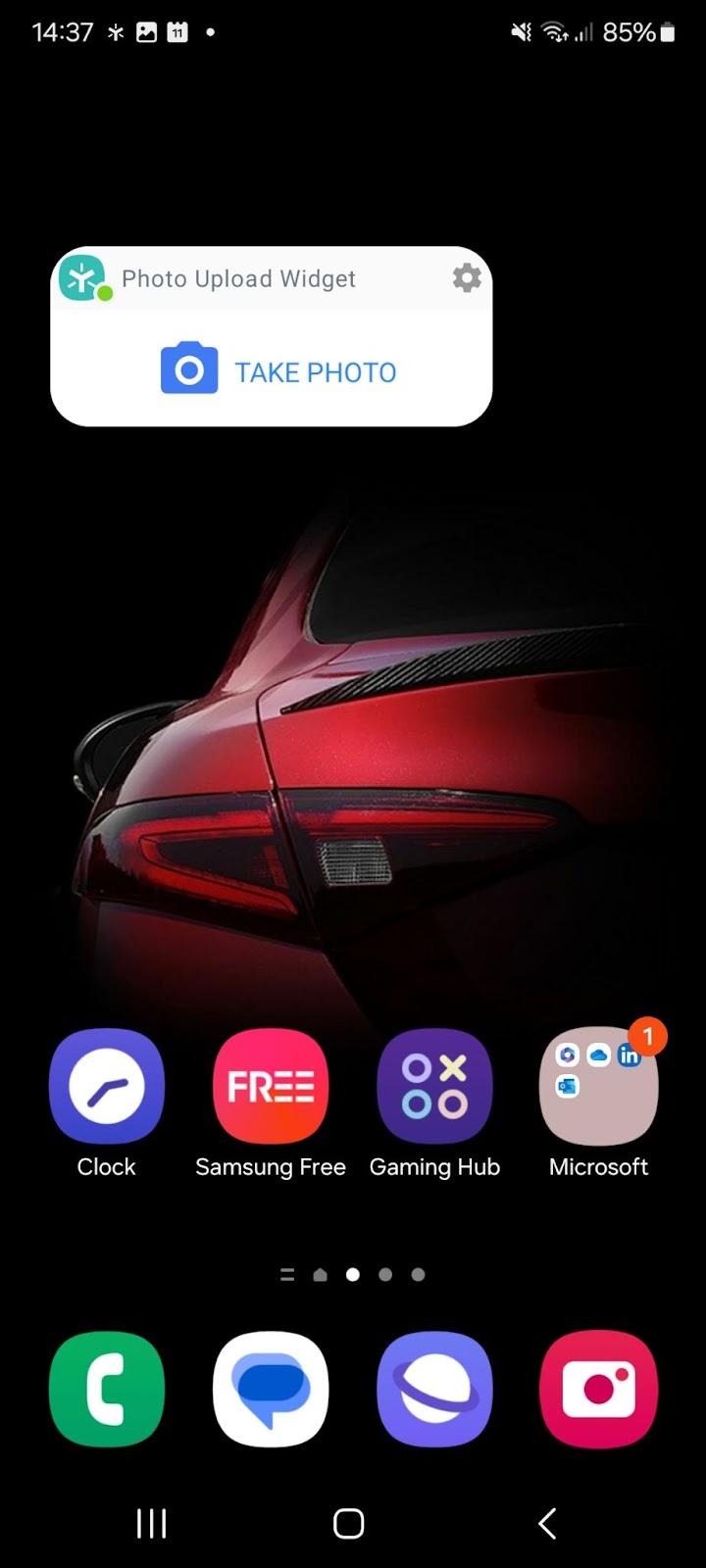Open the Clock app
Screen dimensions: 706x1568
[106, 1087]
